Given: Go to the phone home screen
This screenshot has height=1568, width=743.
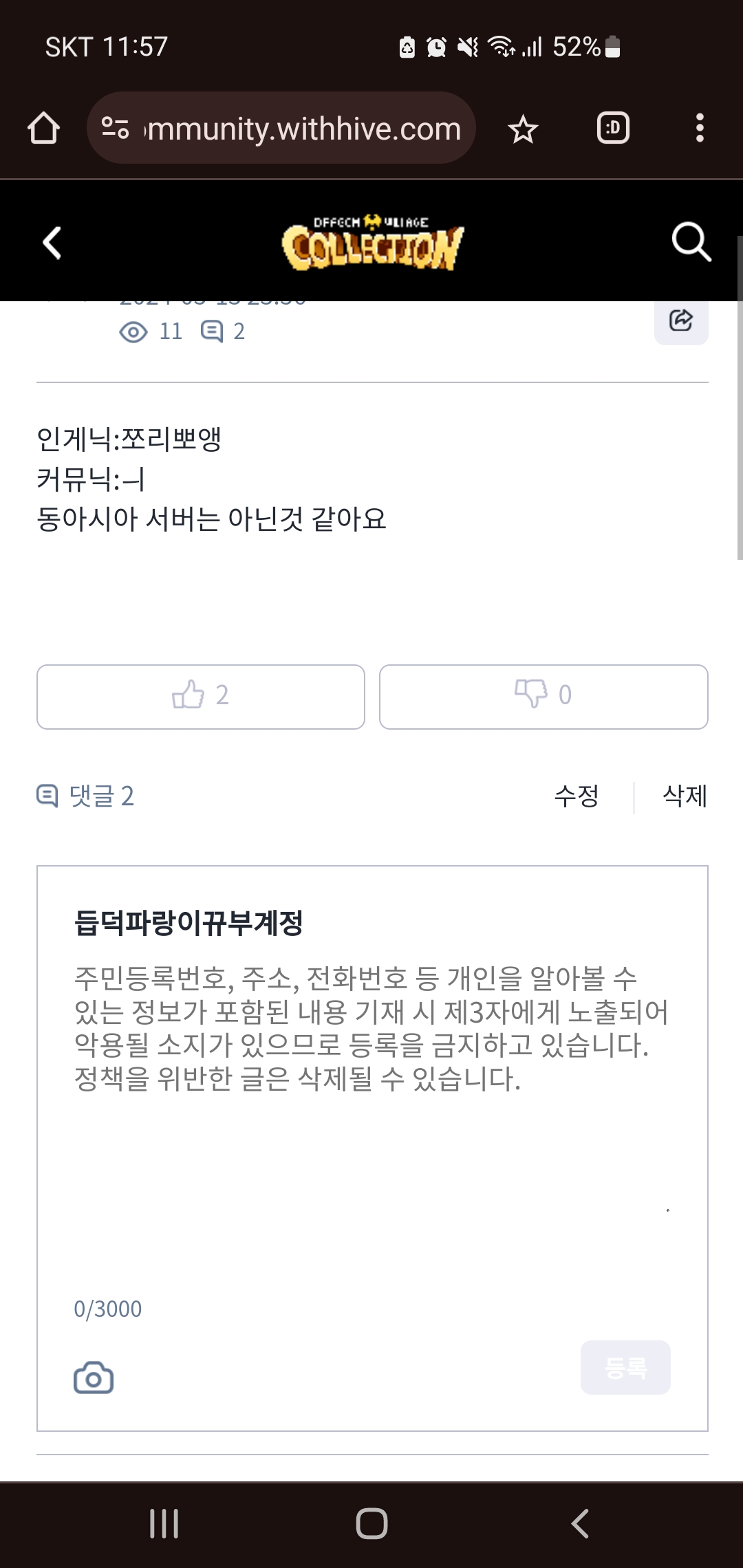Looking at the screenshot, I should [371, 1524].
